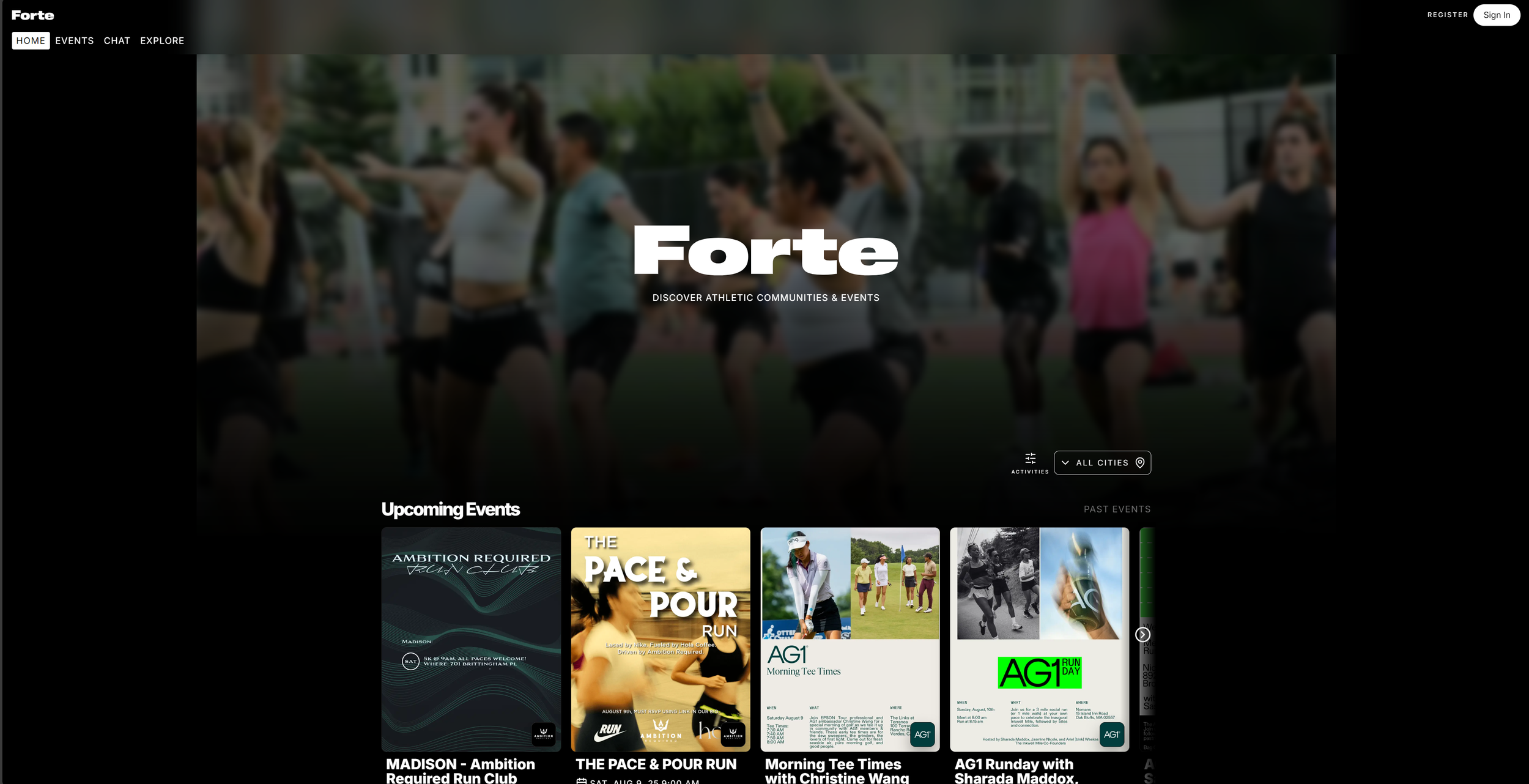View Past Events
This screenshot has width=1529, height=784.
click(1117, 509)
